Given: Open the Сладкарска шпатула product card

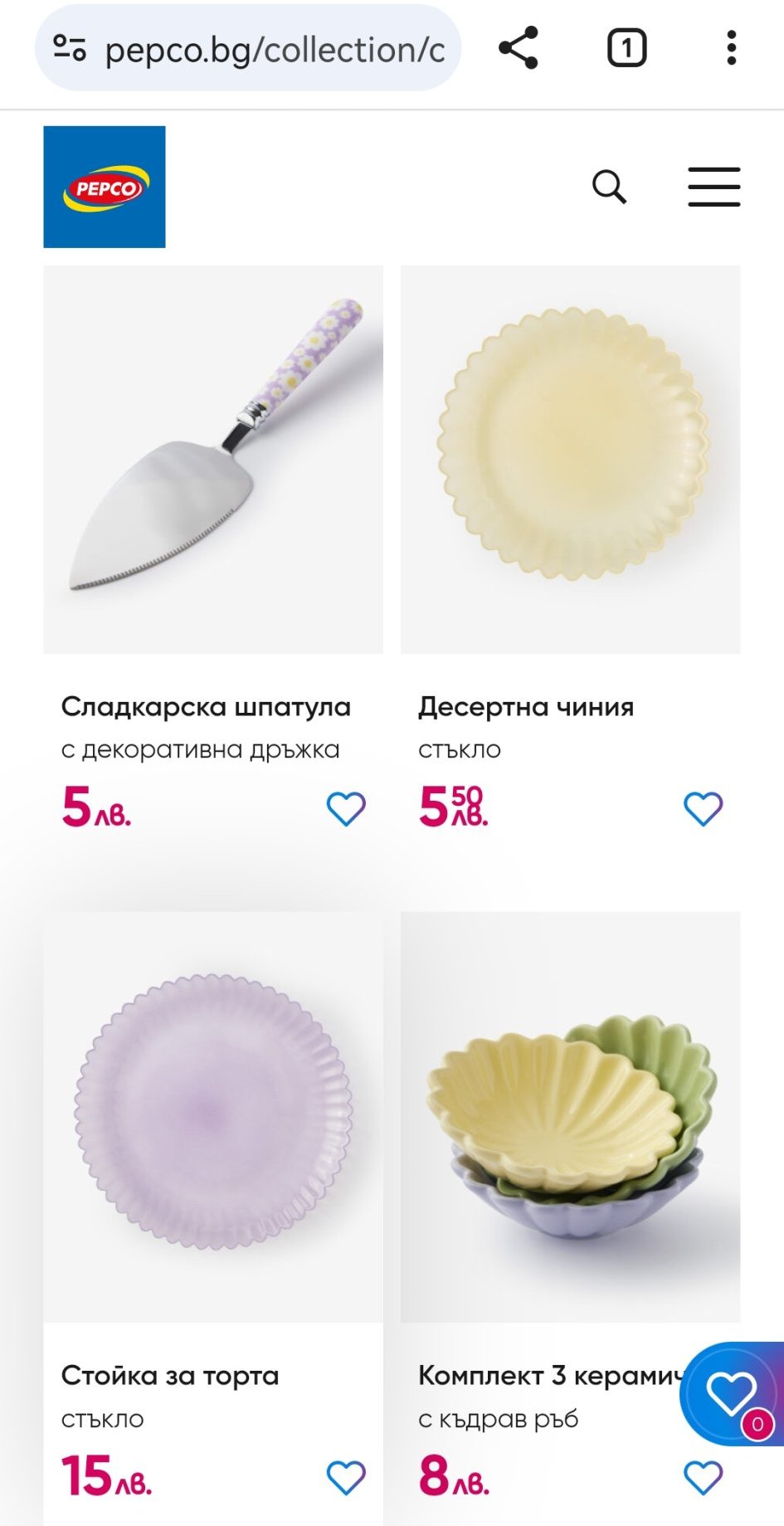Looking at the screenshot, I should (x=213, y=459).
